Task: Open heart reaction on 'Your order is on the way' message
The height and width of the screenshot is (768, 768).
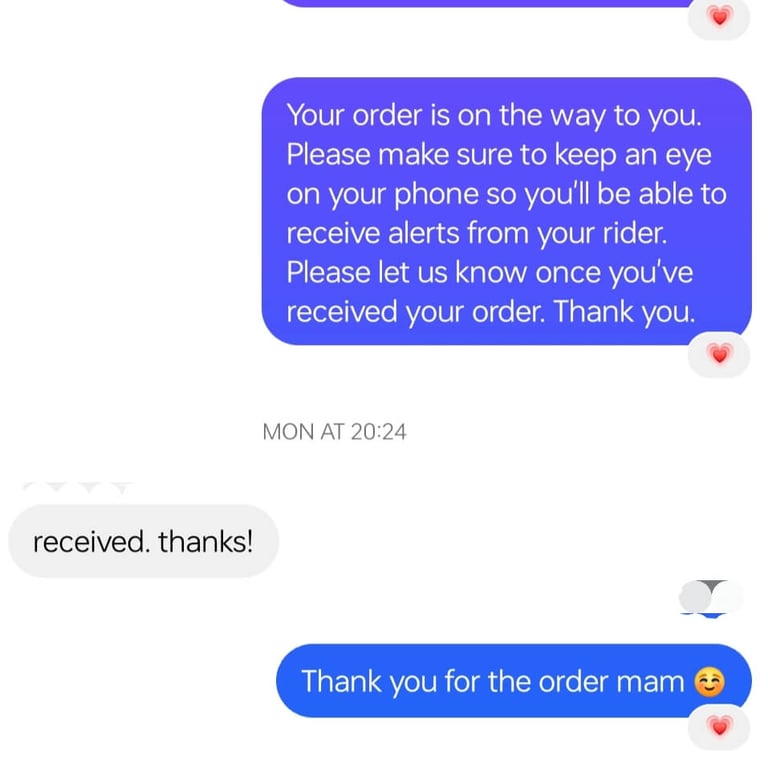Action: (x=719, y=354)
